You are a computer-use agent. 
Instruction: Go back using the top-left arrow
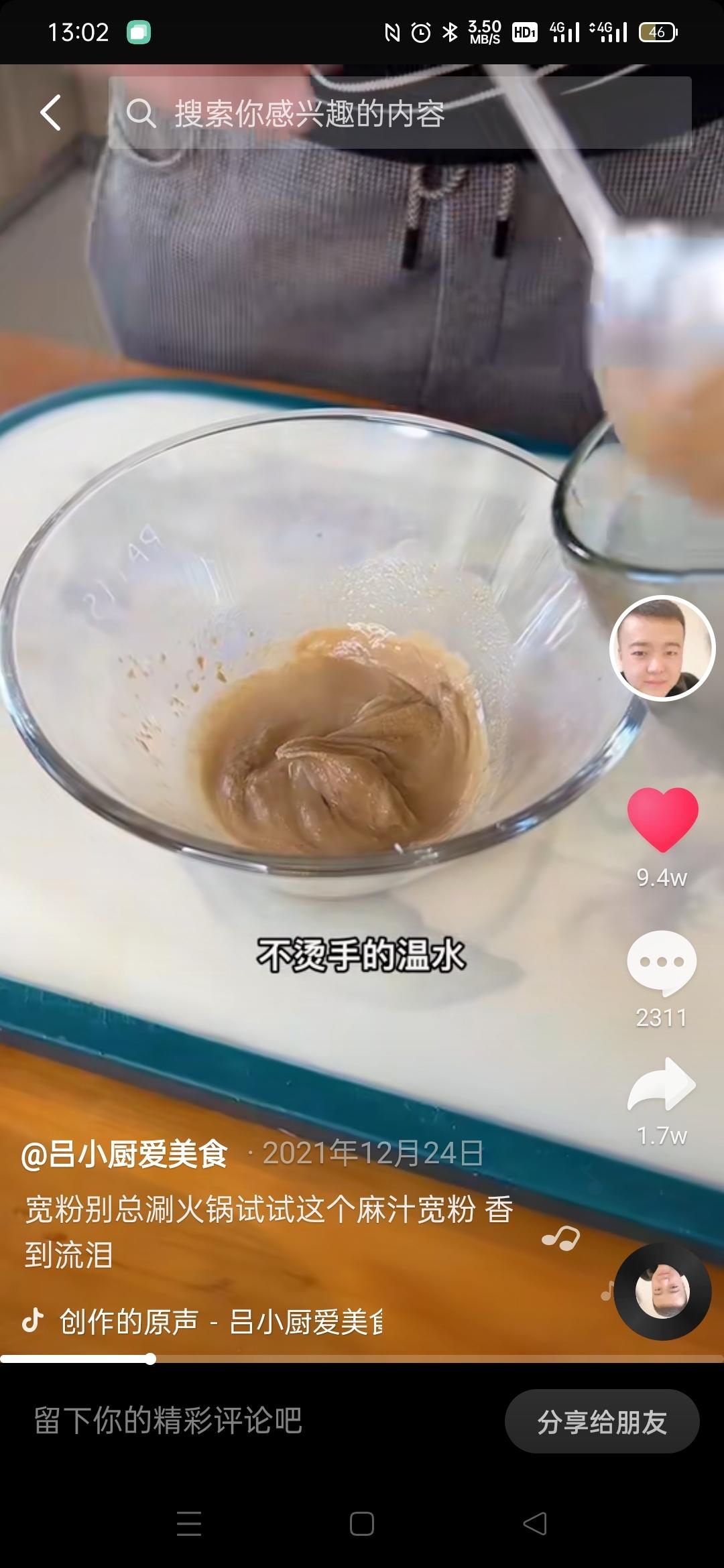pos(51,113)
